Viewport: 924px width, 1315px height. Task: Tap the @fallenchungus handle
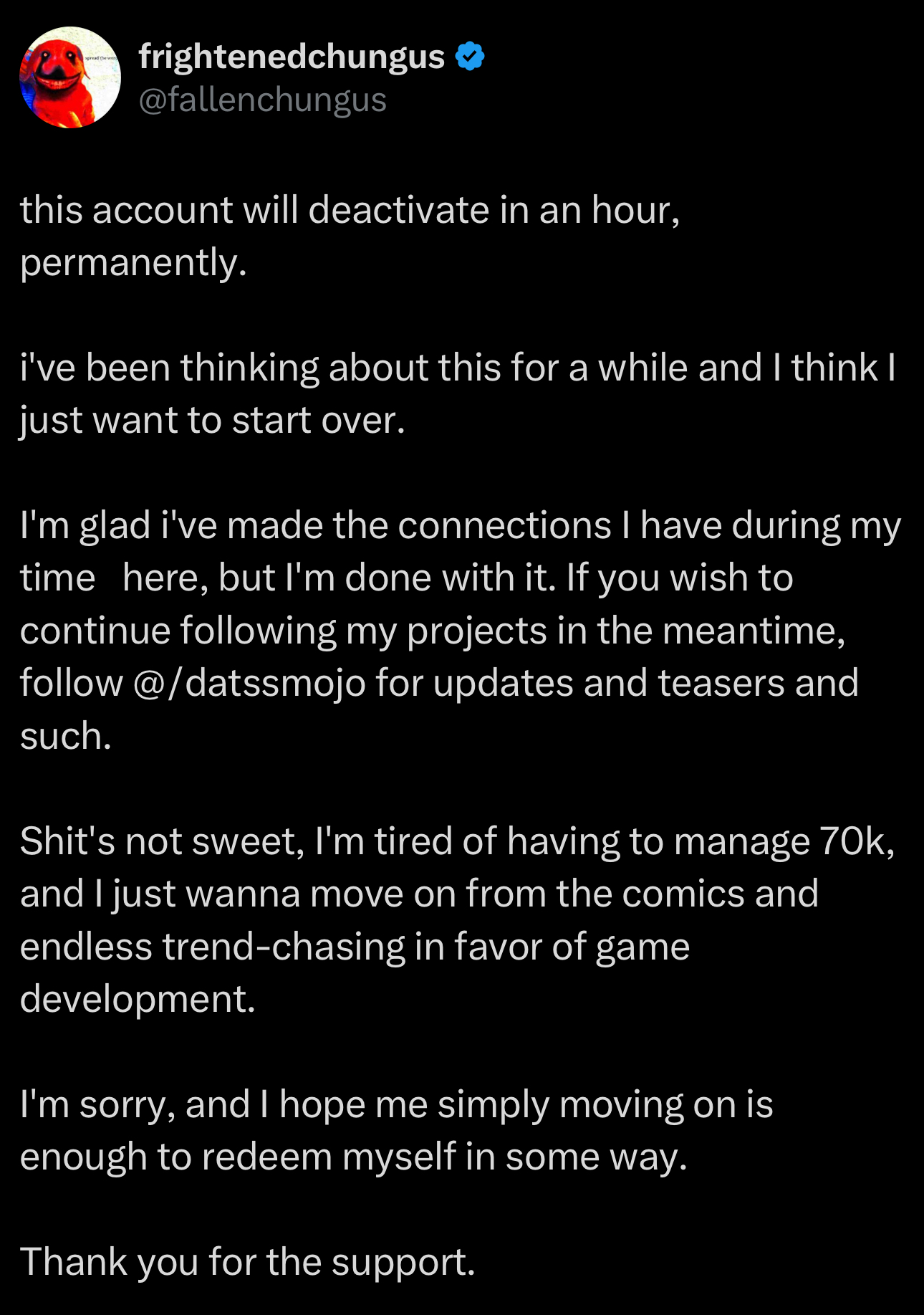(x=262, y=100)
